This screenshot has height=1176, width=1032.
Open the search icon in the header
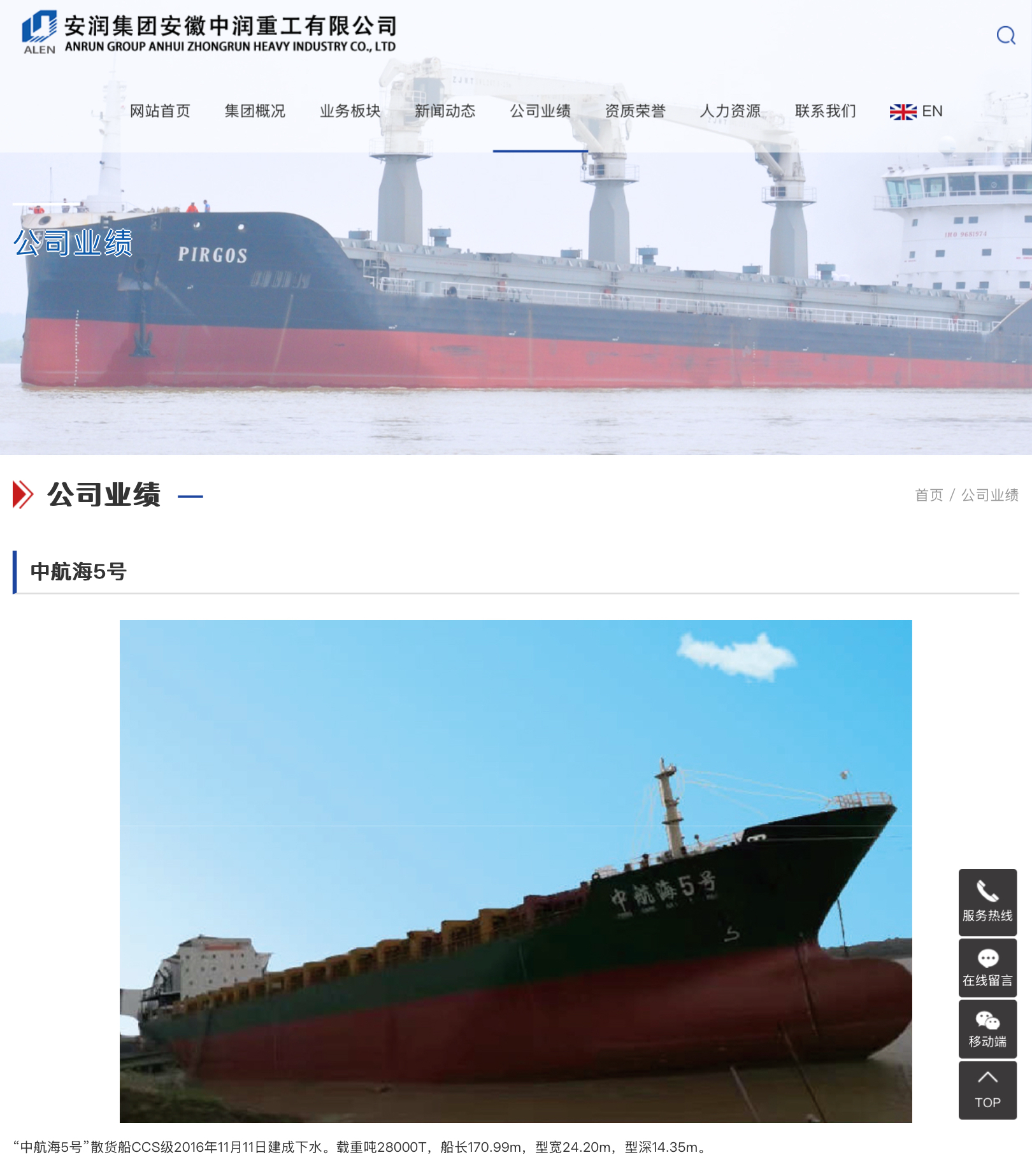coord(1005,35)
